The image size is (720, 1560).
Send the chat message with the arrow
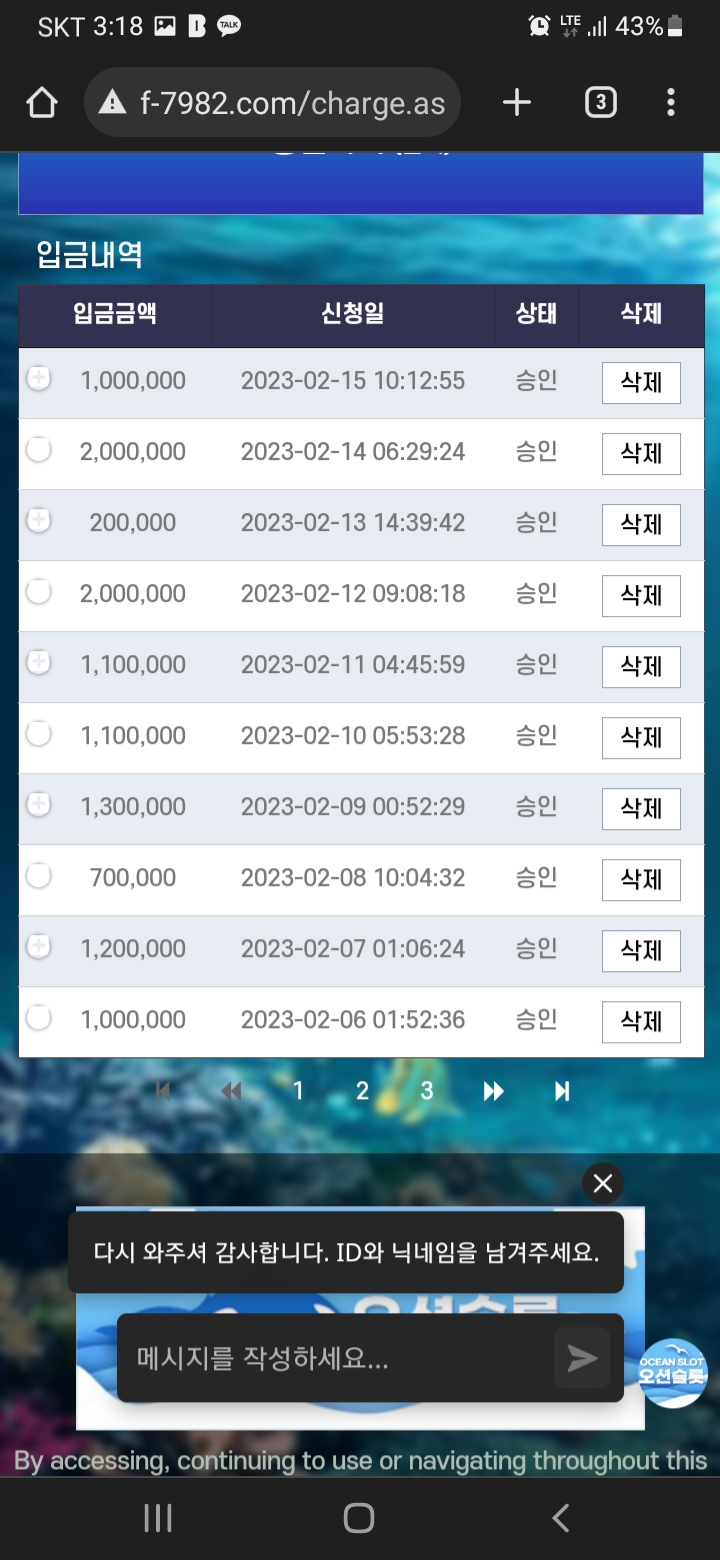582,1358
